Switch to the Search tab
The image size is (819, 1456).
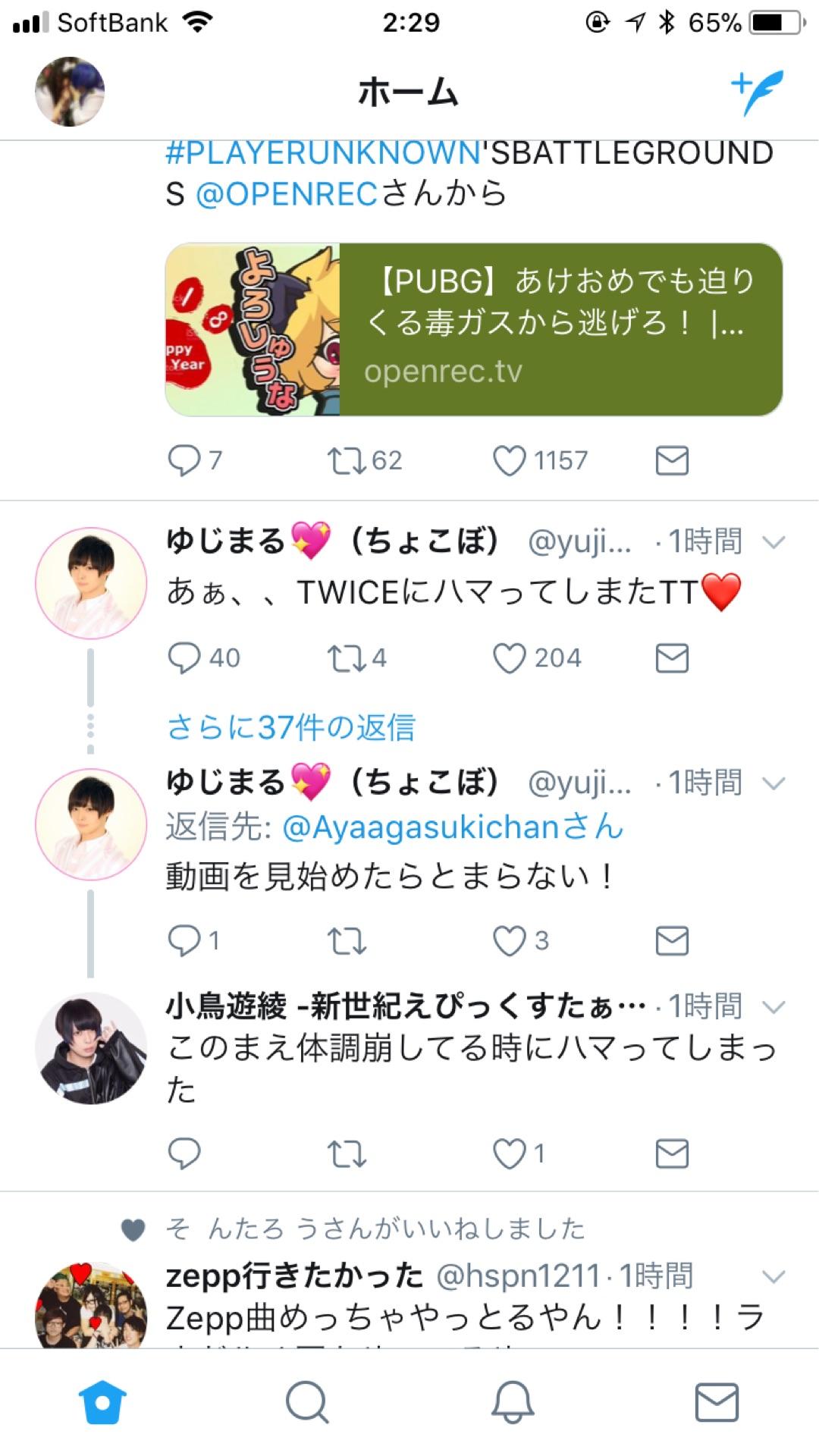[307, 1402]
